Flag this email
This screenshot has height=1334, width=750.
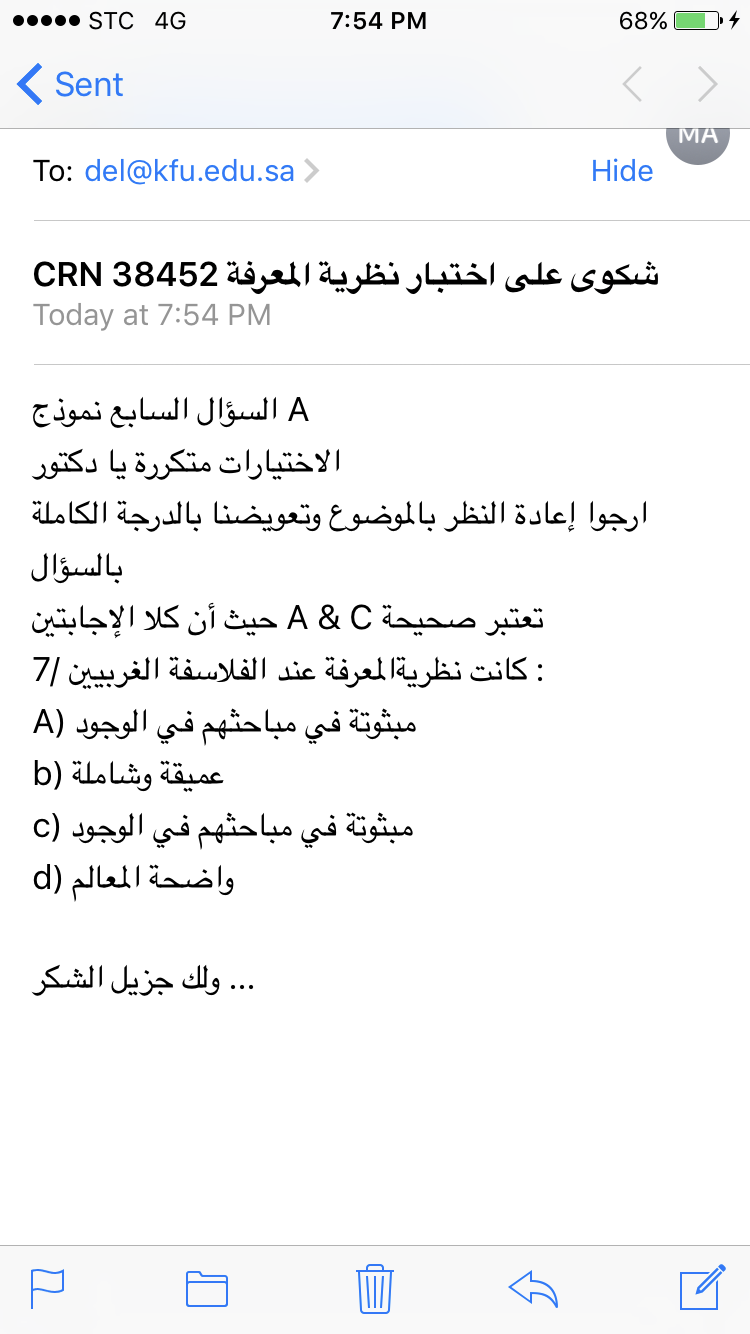click(47, 1288)
